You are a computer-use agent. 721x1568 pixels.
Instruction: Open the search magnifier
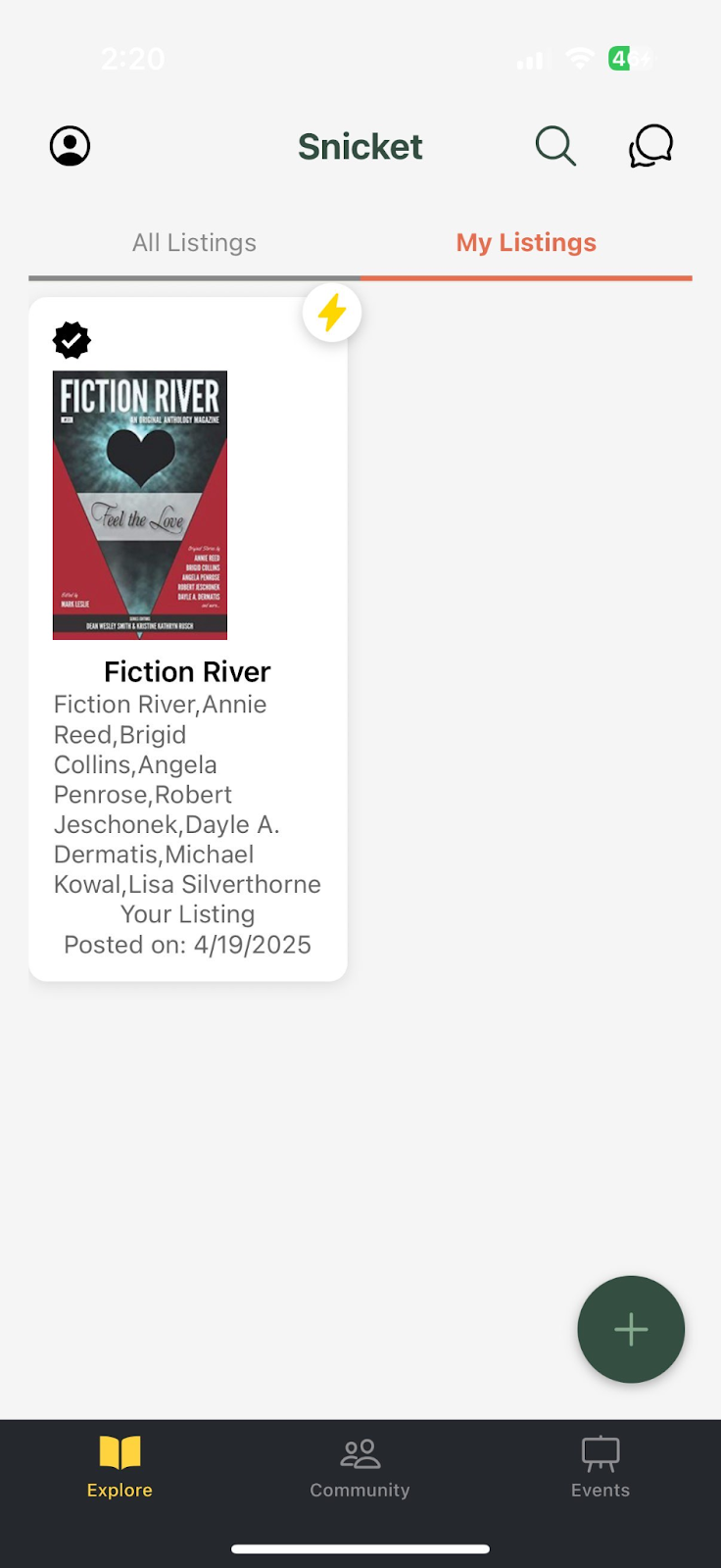555,146
